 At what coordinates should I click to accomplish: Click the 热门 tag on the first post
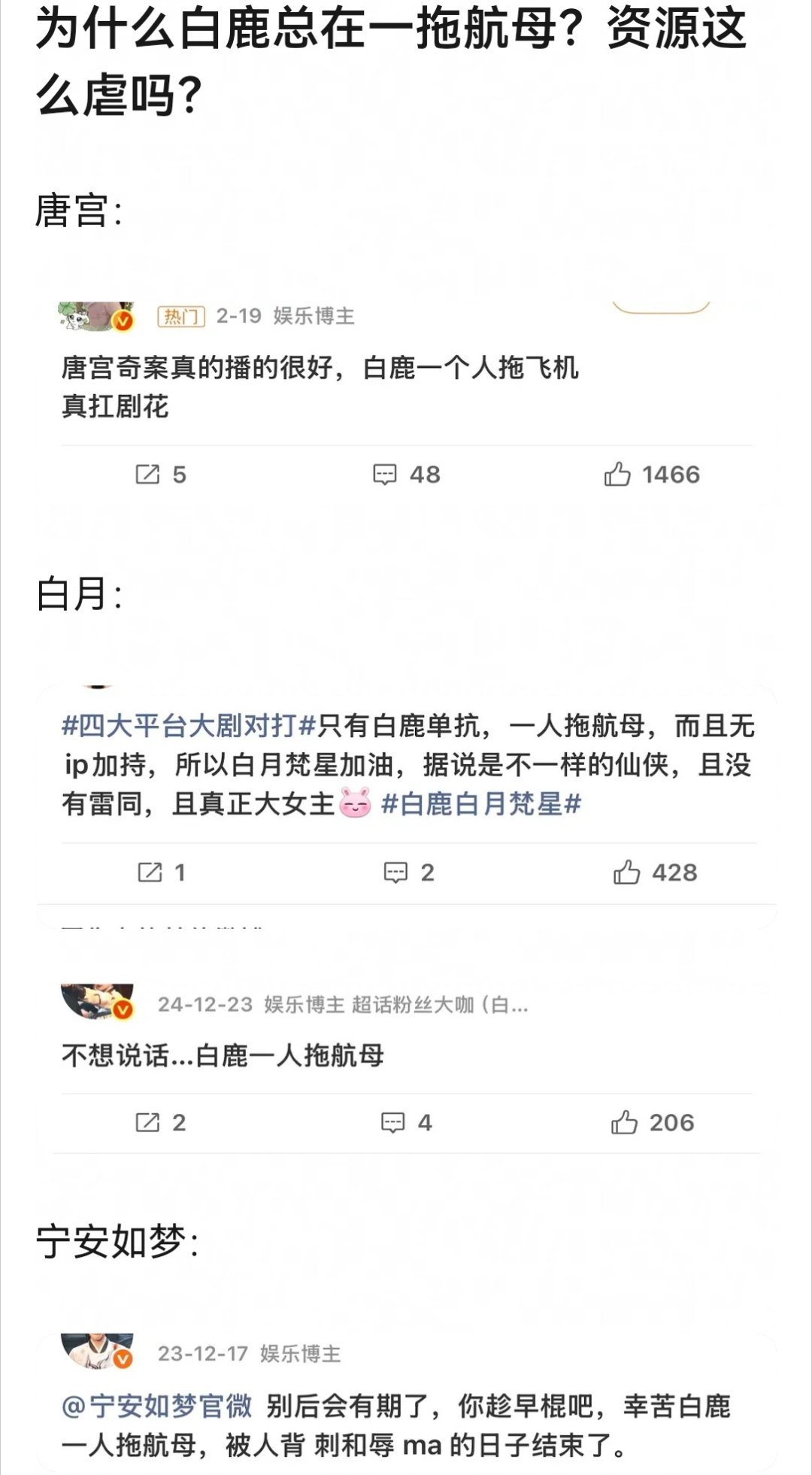180,317
